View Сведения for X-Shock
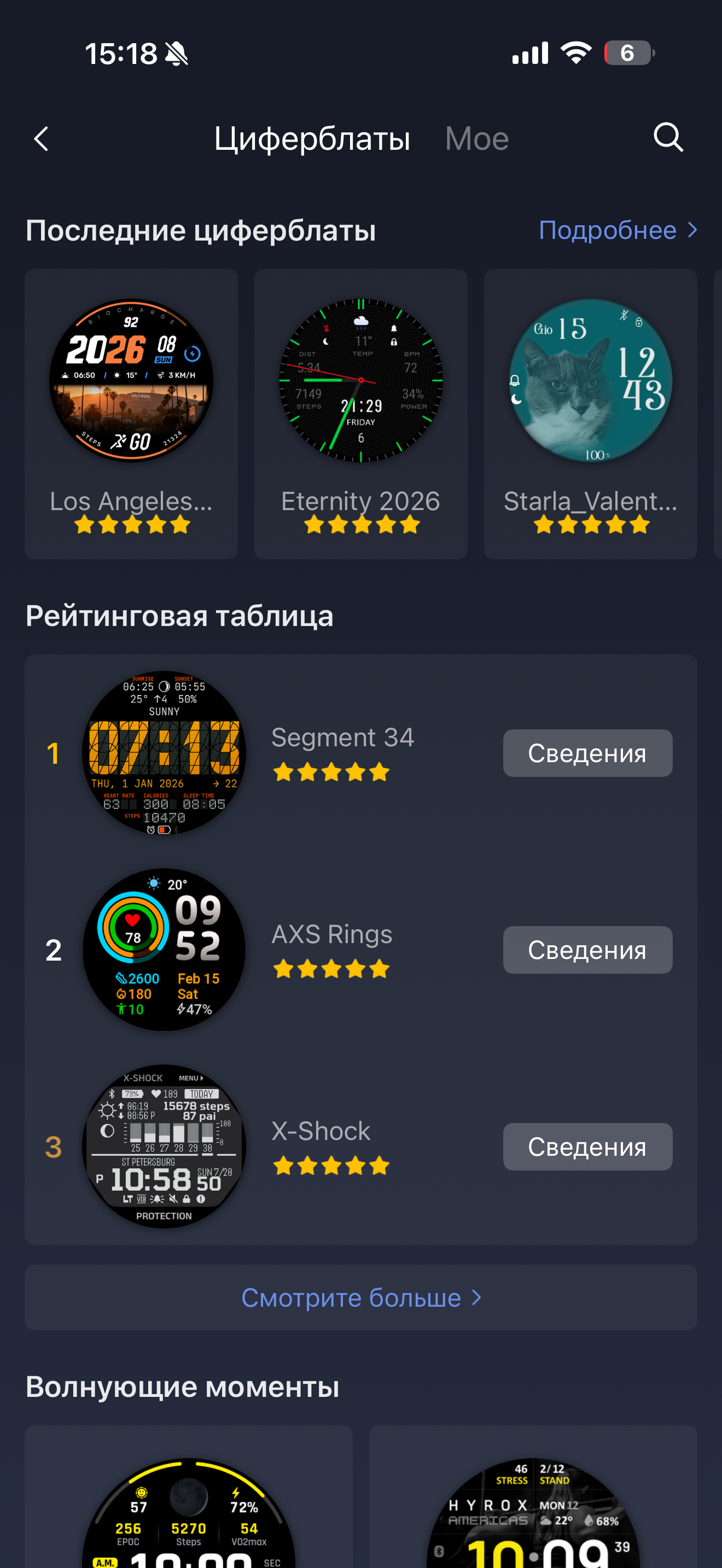 tap(587, 1146)
